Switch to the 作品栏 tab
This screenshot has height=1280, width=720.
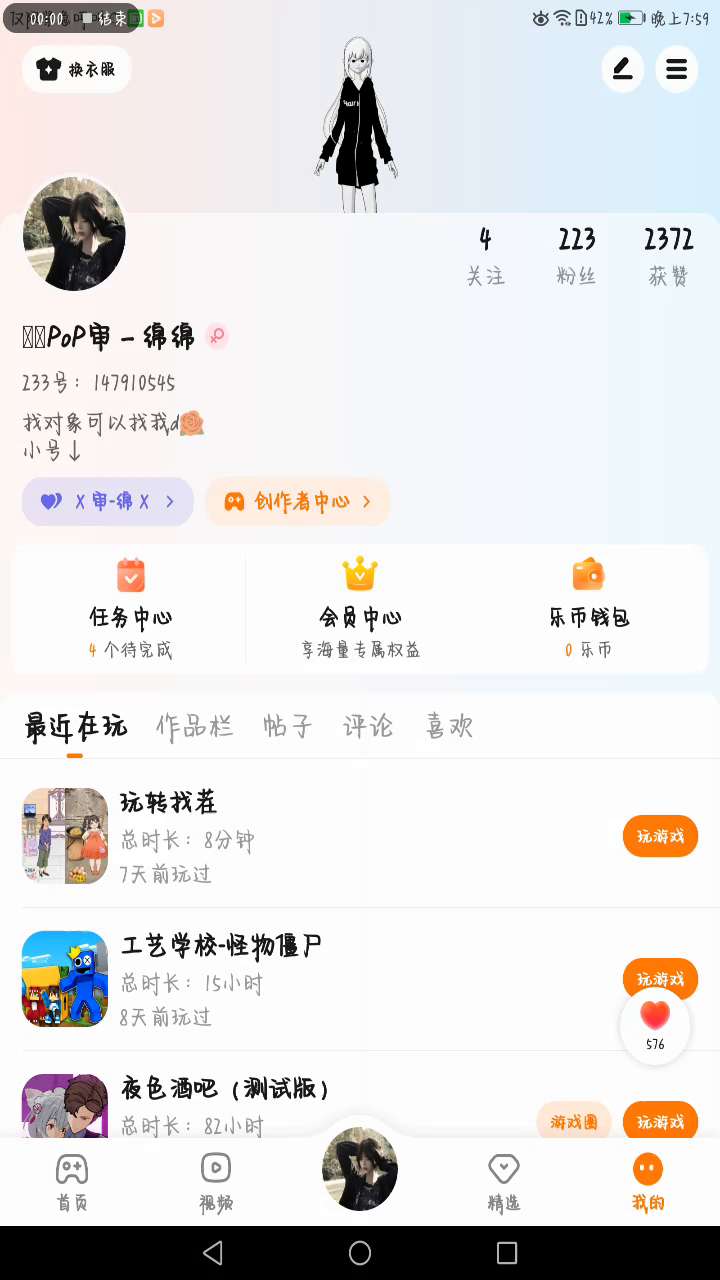[195, 727]
